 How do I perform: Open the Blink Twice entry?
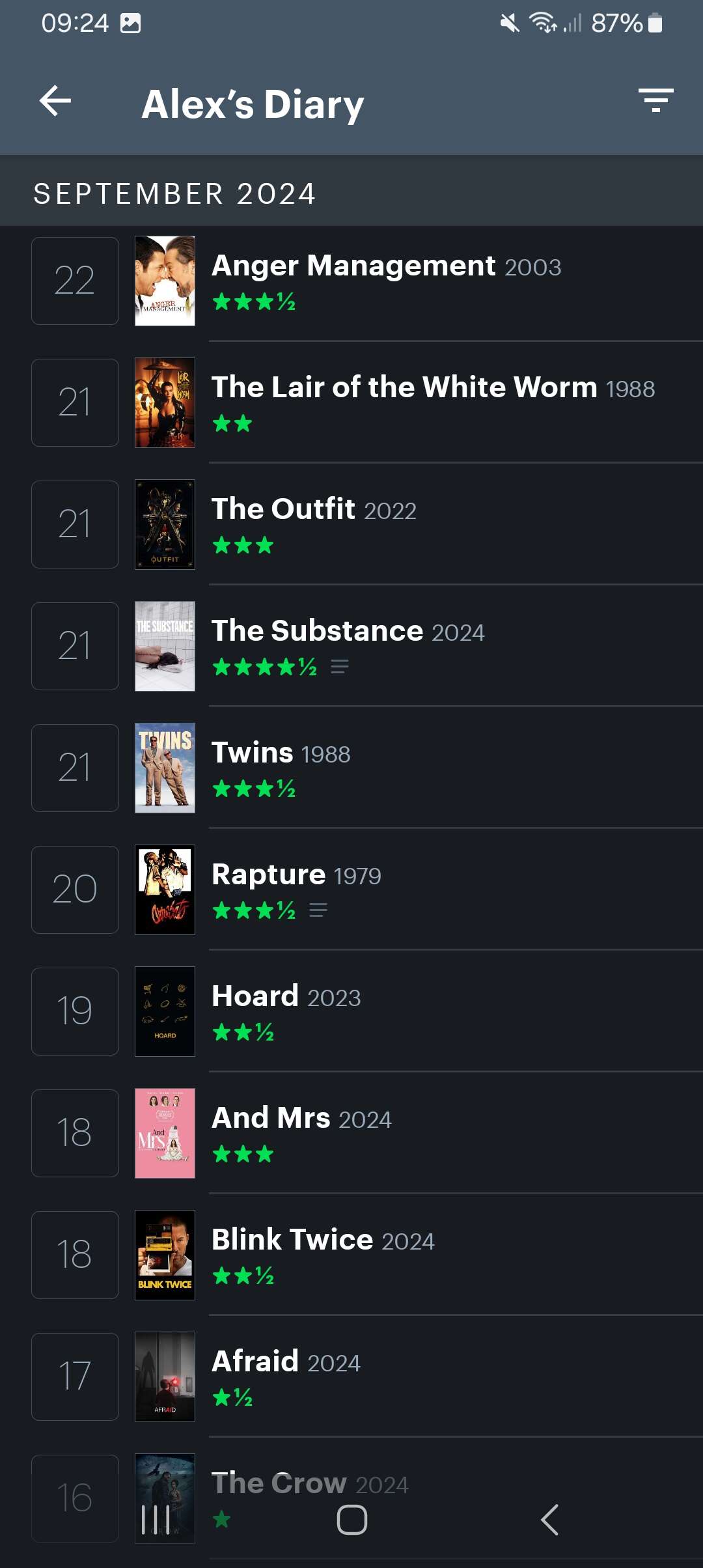[x=351, y=1255]
